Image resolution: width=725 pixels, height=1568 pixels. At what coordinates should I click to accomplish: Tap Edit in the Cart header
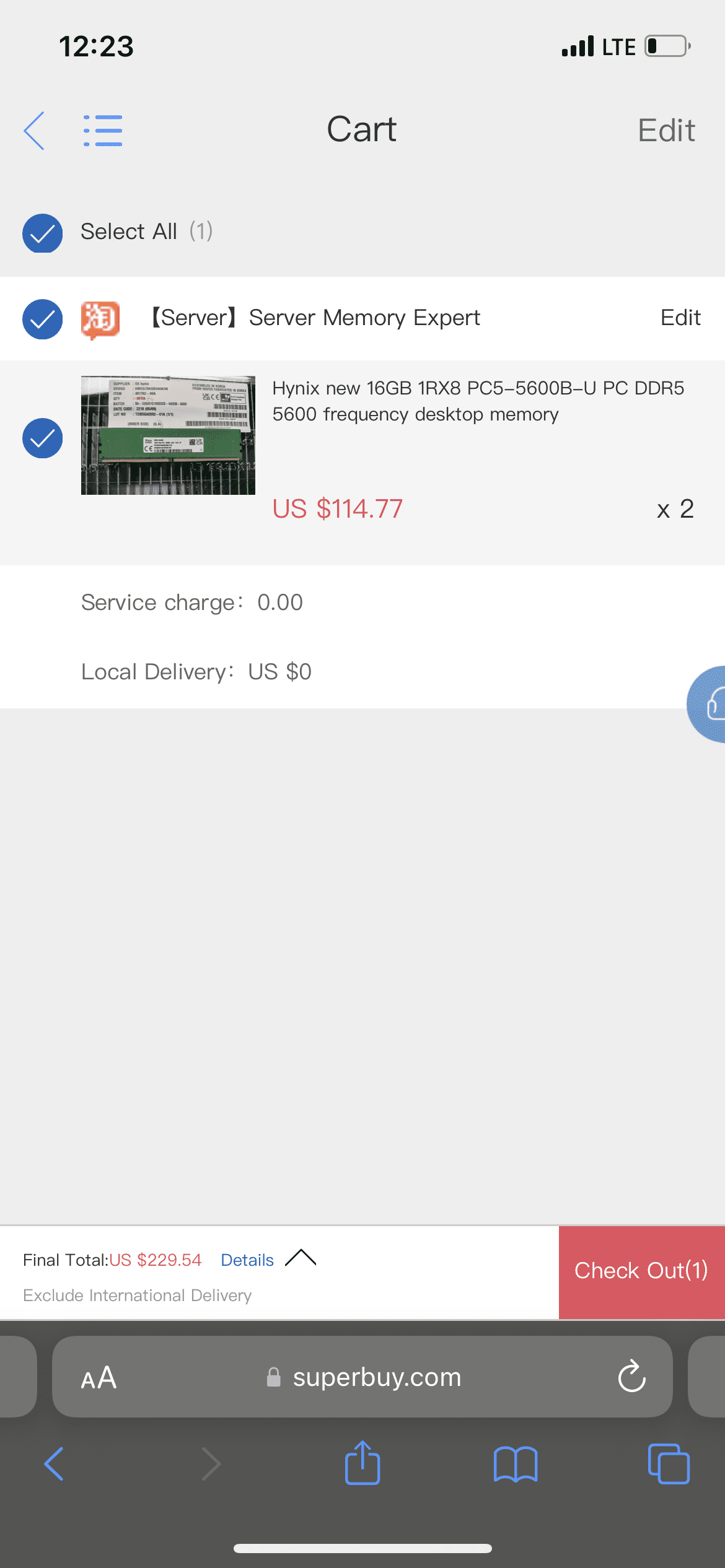(x=666, y=131)
